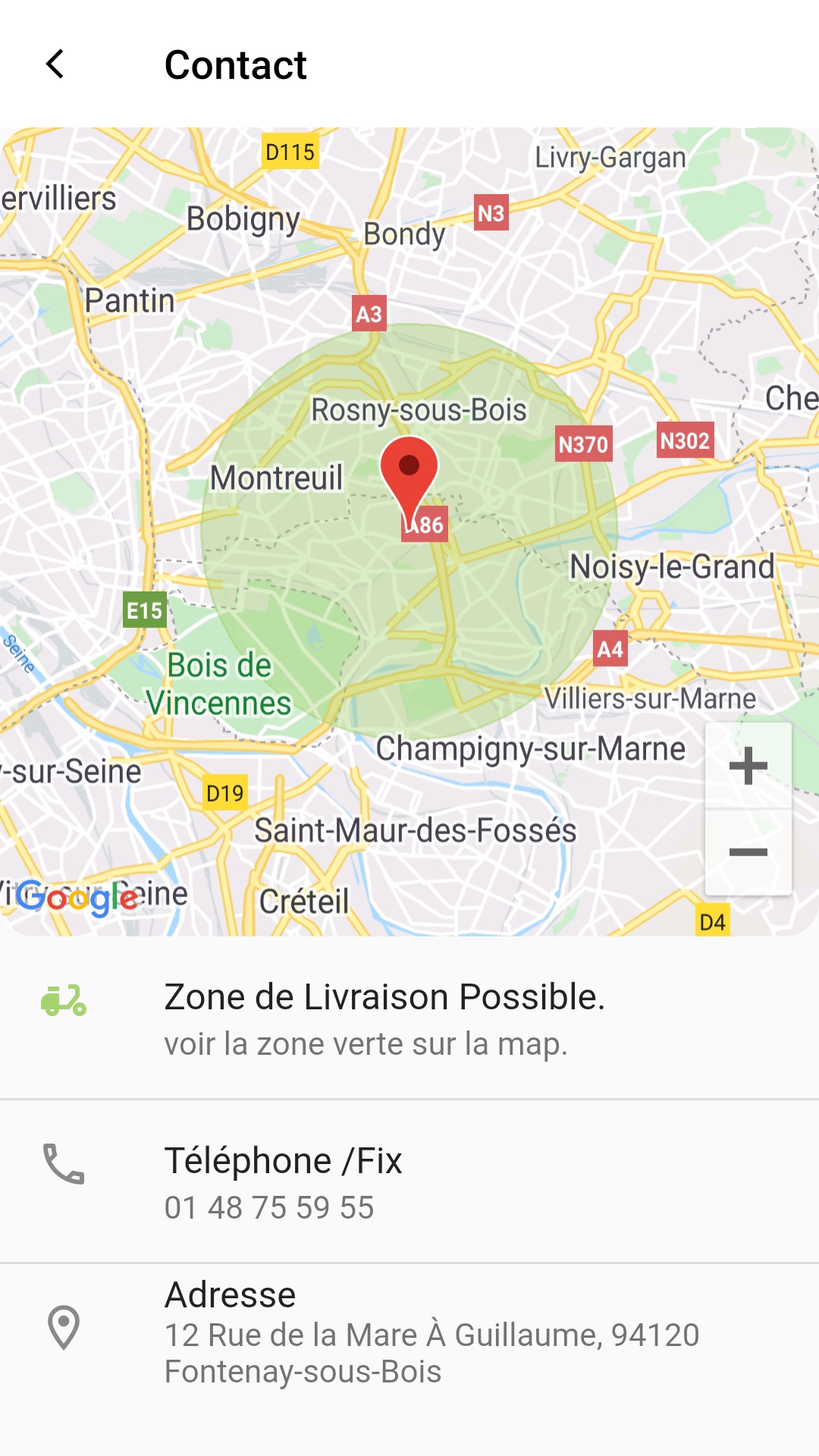The height and width of the screenshot is (1456, 819).
Task: Zoom in on the map
Action: 748,766
